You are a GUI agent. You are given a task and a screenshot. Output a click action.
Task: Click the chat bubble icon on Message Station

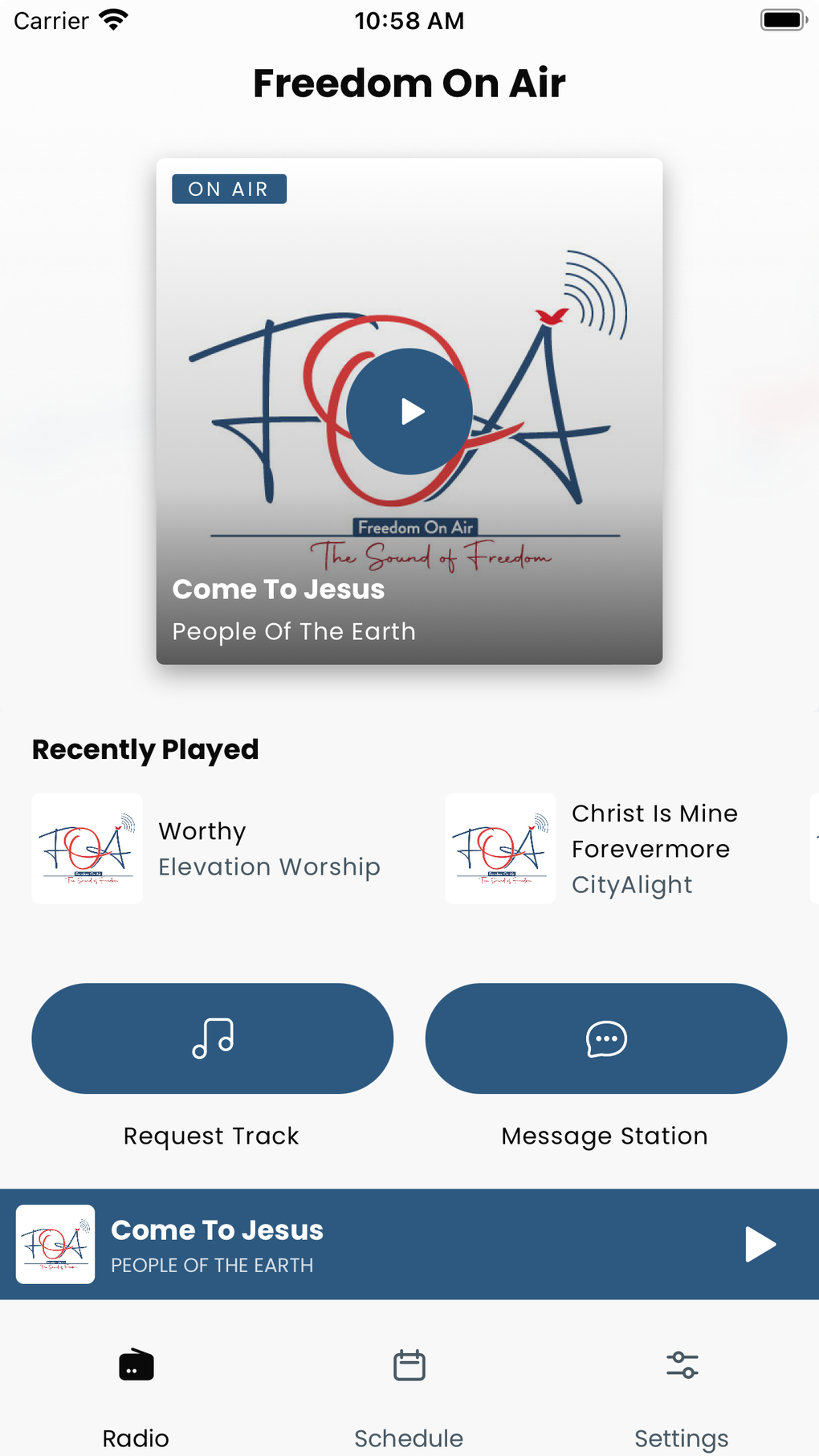[x=605, y=1038]
